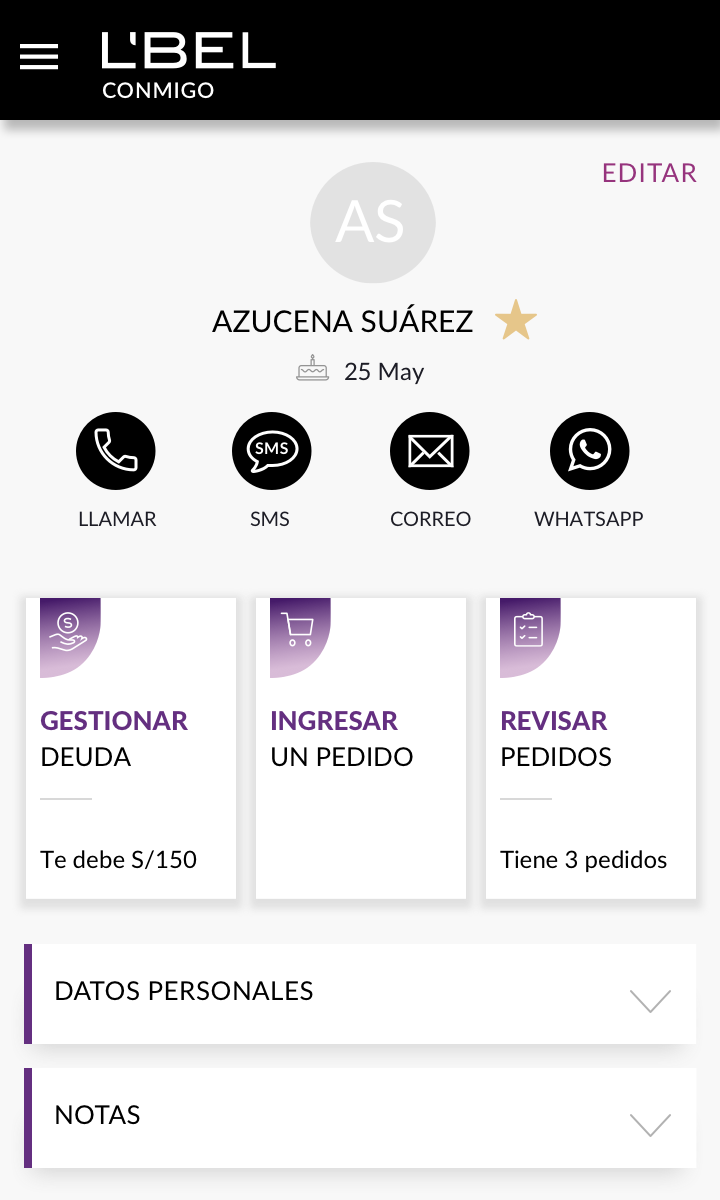View the Revisar Pedidos card
This screenshot has width=720, height=1200.
(x=591, y=748)
